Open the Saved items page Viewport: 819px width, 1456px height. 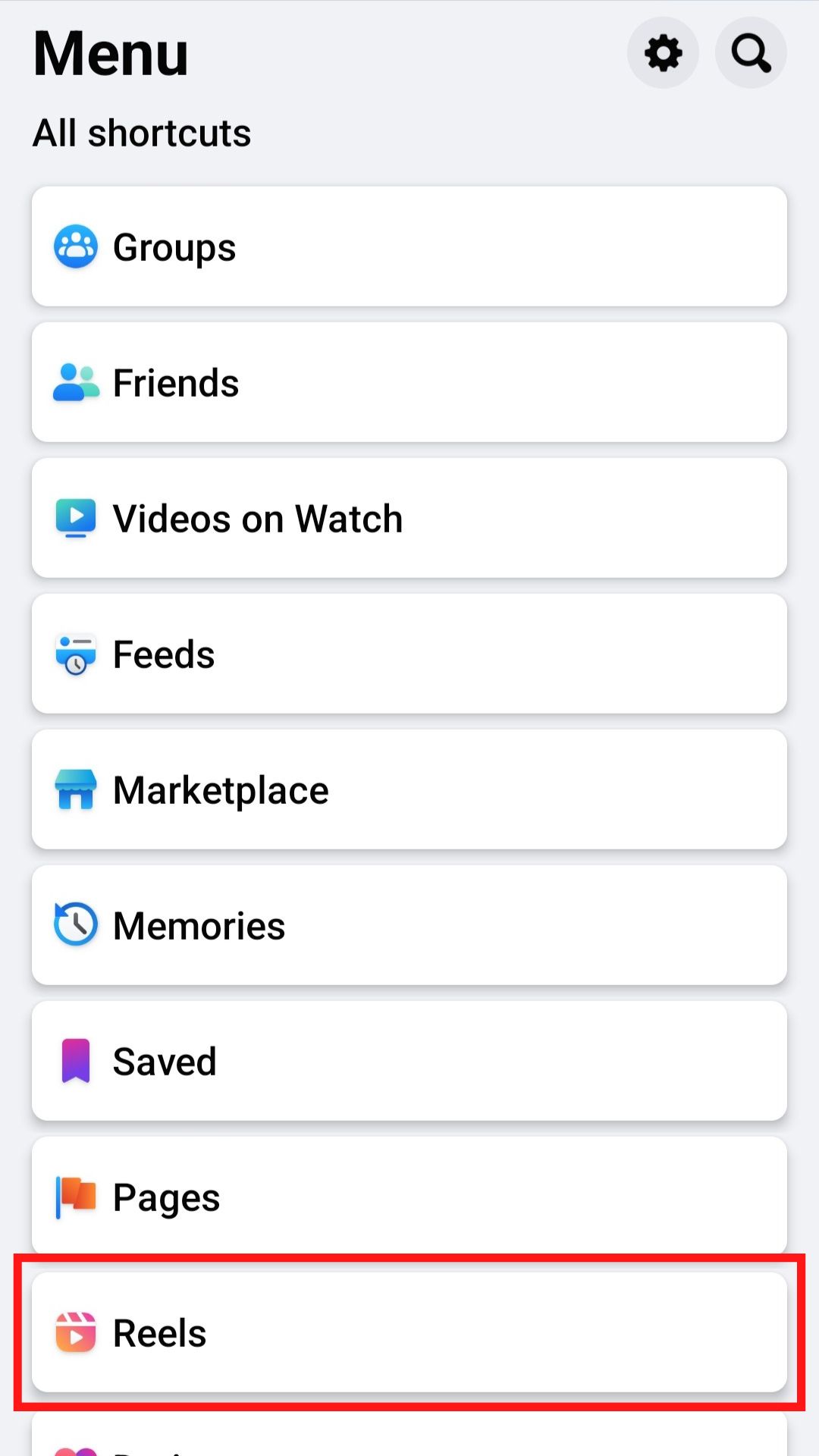point(409,1060)
